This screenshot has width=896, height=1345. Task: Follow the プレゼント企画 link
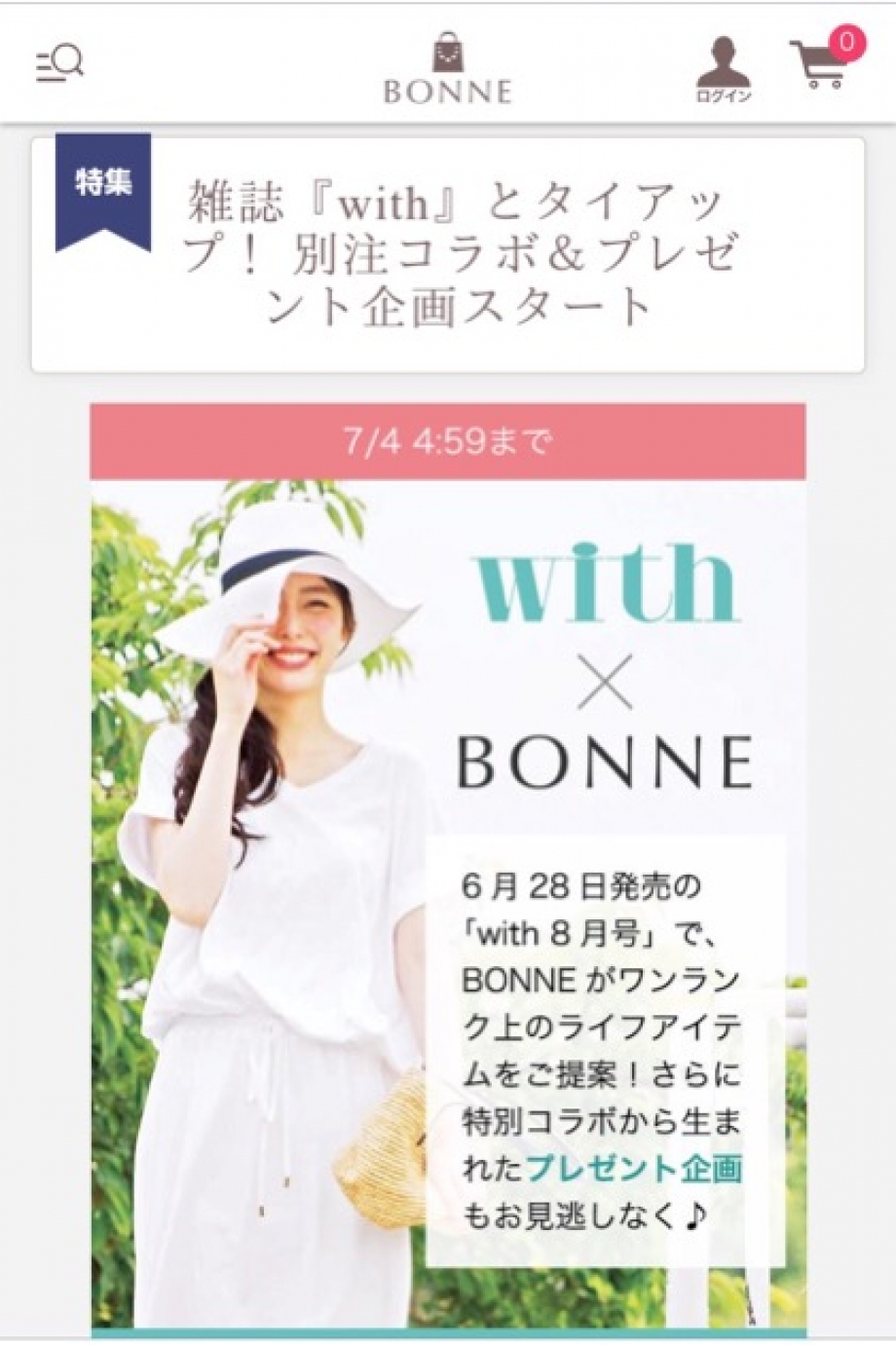[634, 1168]
